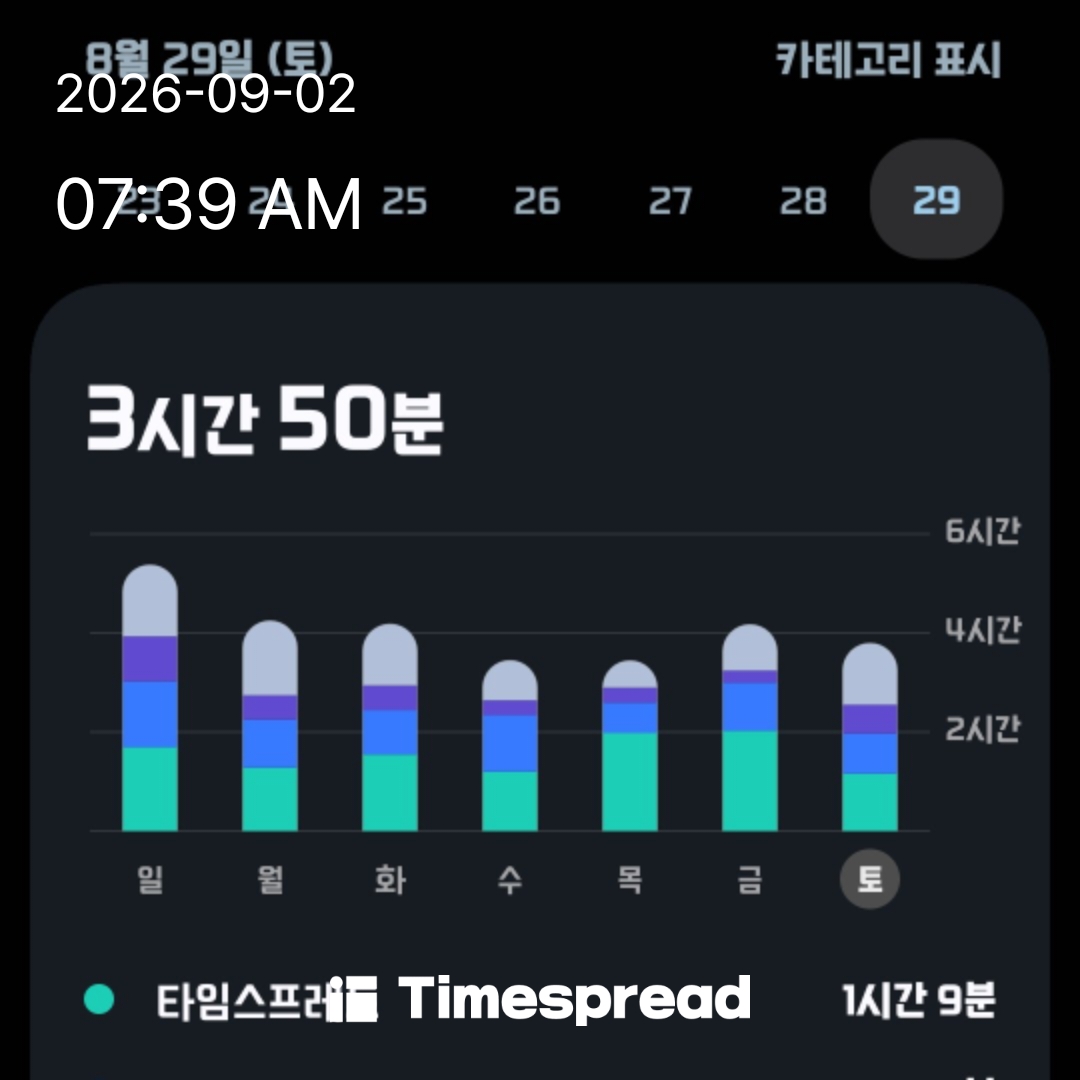This screenshot has width=1080, height=1080.
Task: Select the 월 (Monday) usage bar
Action: tap(270, 725)
